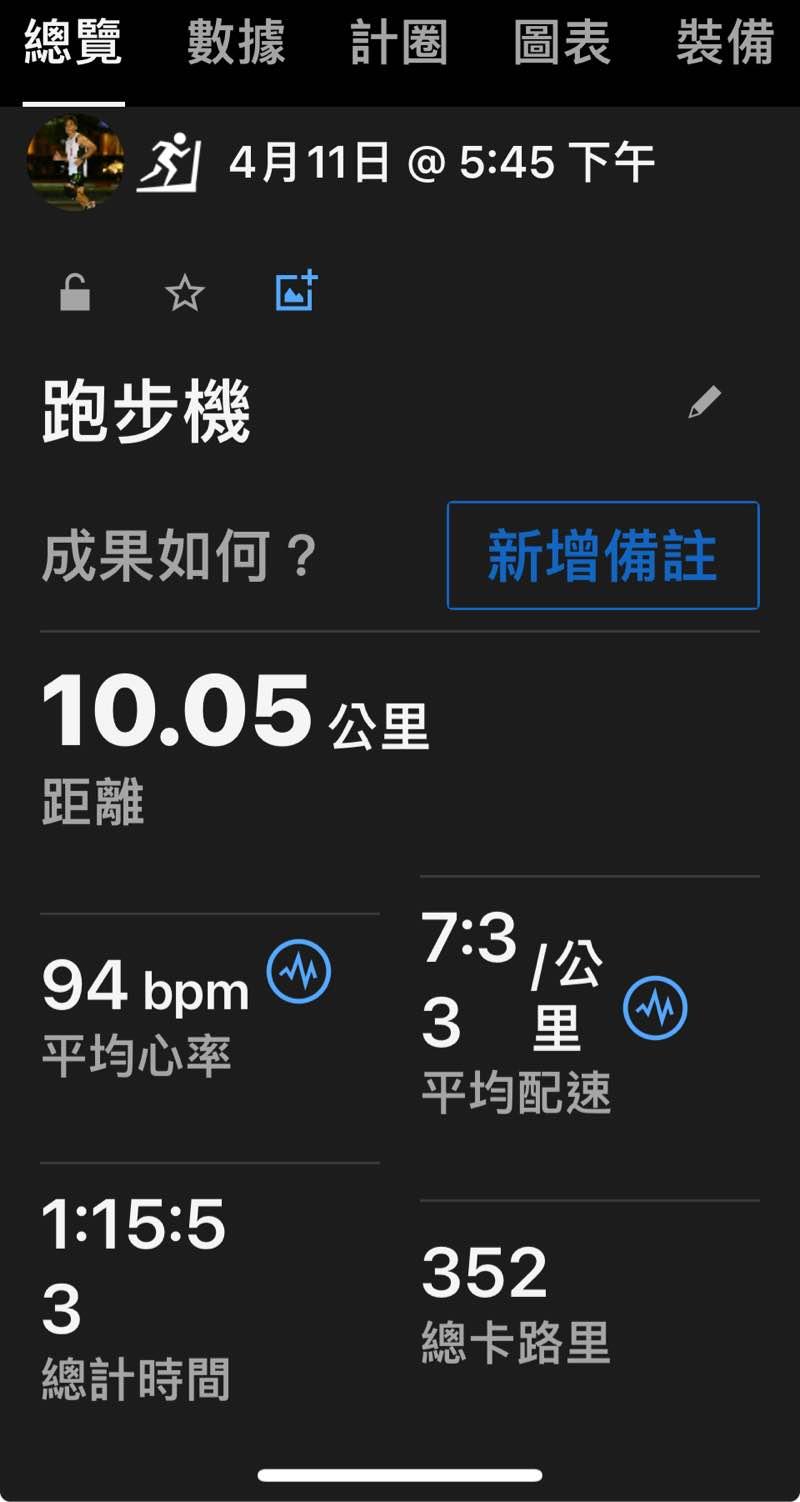Image resolution: width=800 pixels, height=1502 pixels.
Task: Switch to the 數據 tab
Action: click(236, 45)
